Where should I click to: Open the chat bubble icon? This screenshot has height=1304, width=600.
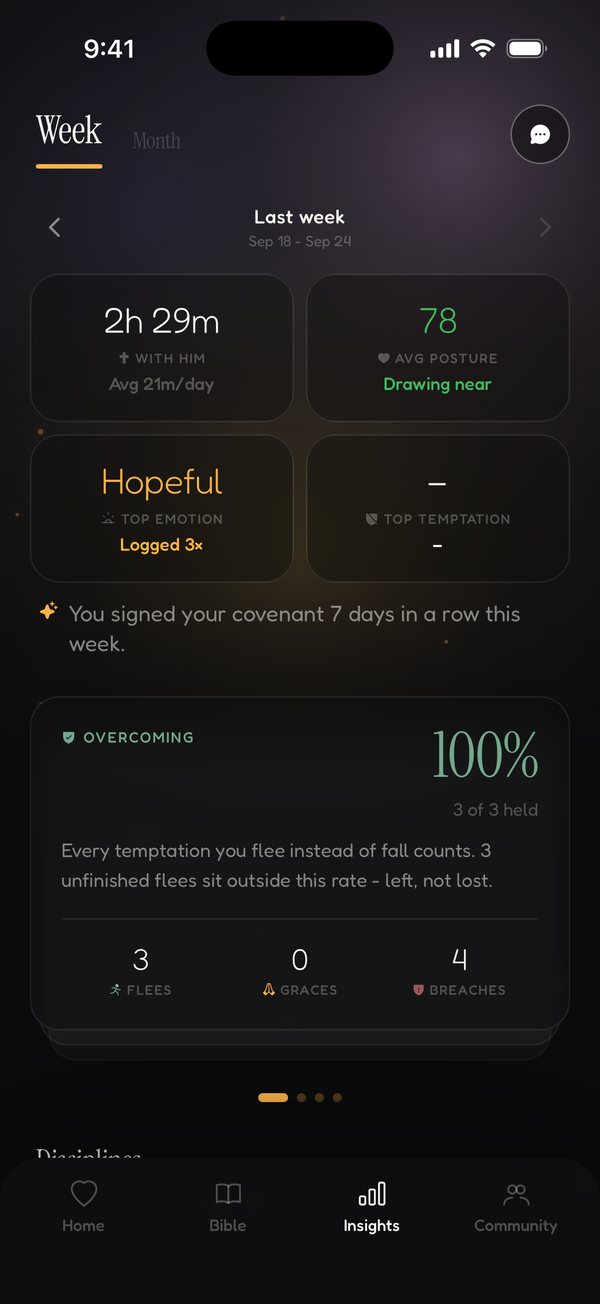[x=540, y=134]
